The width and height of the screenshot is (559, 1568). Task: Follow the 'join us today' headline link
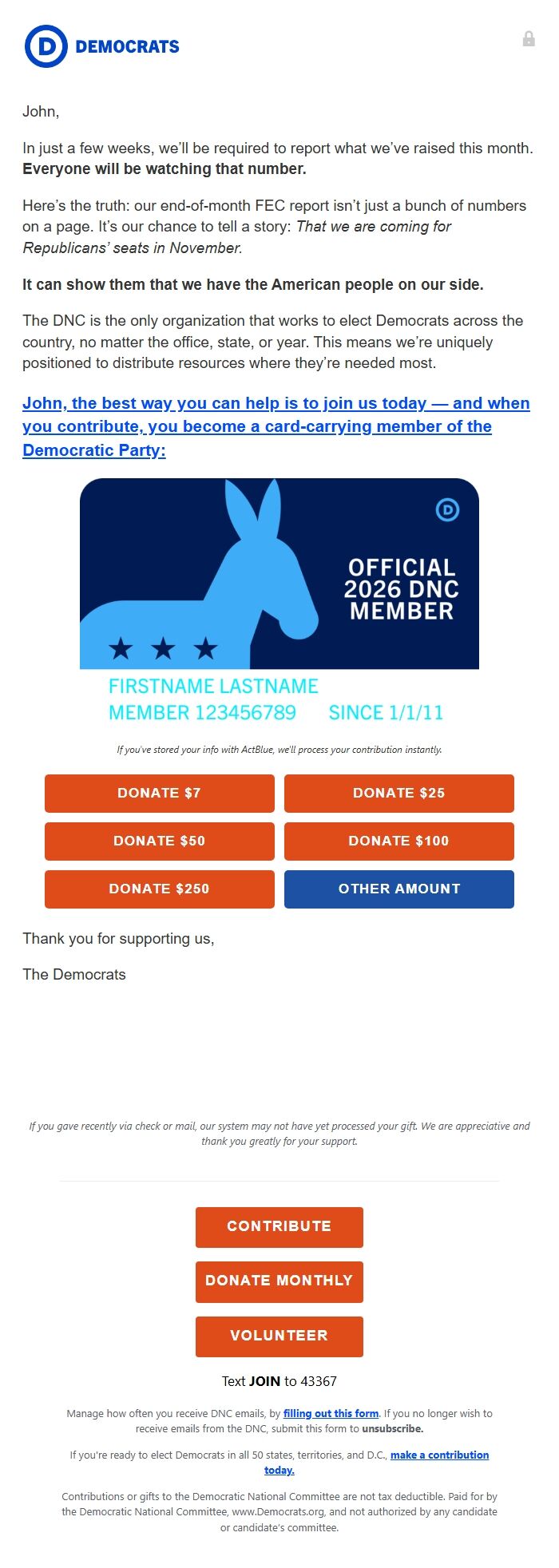click(x=276, y=426)
